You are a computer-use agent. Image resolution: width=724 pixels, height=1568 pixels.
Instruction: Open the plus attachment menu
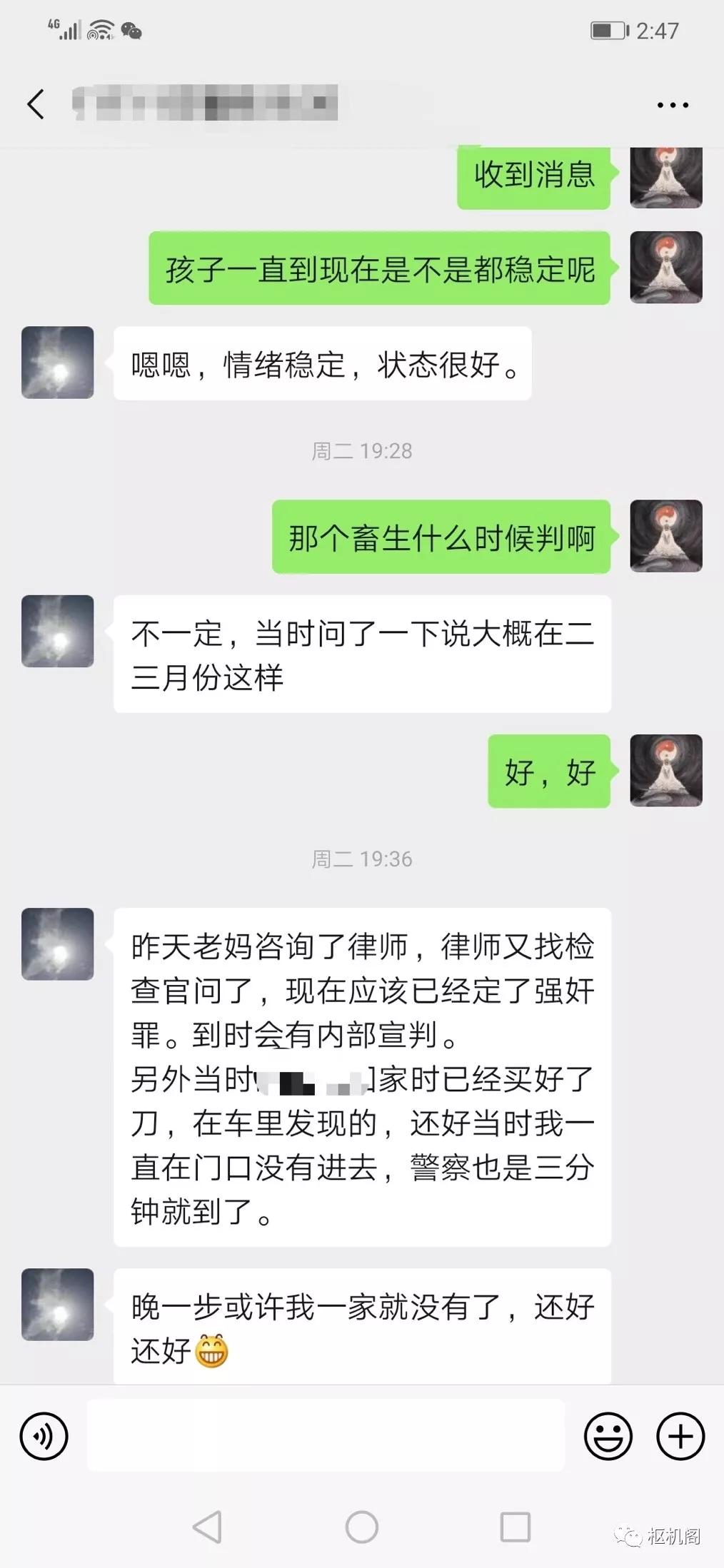point(680,1435)
